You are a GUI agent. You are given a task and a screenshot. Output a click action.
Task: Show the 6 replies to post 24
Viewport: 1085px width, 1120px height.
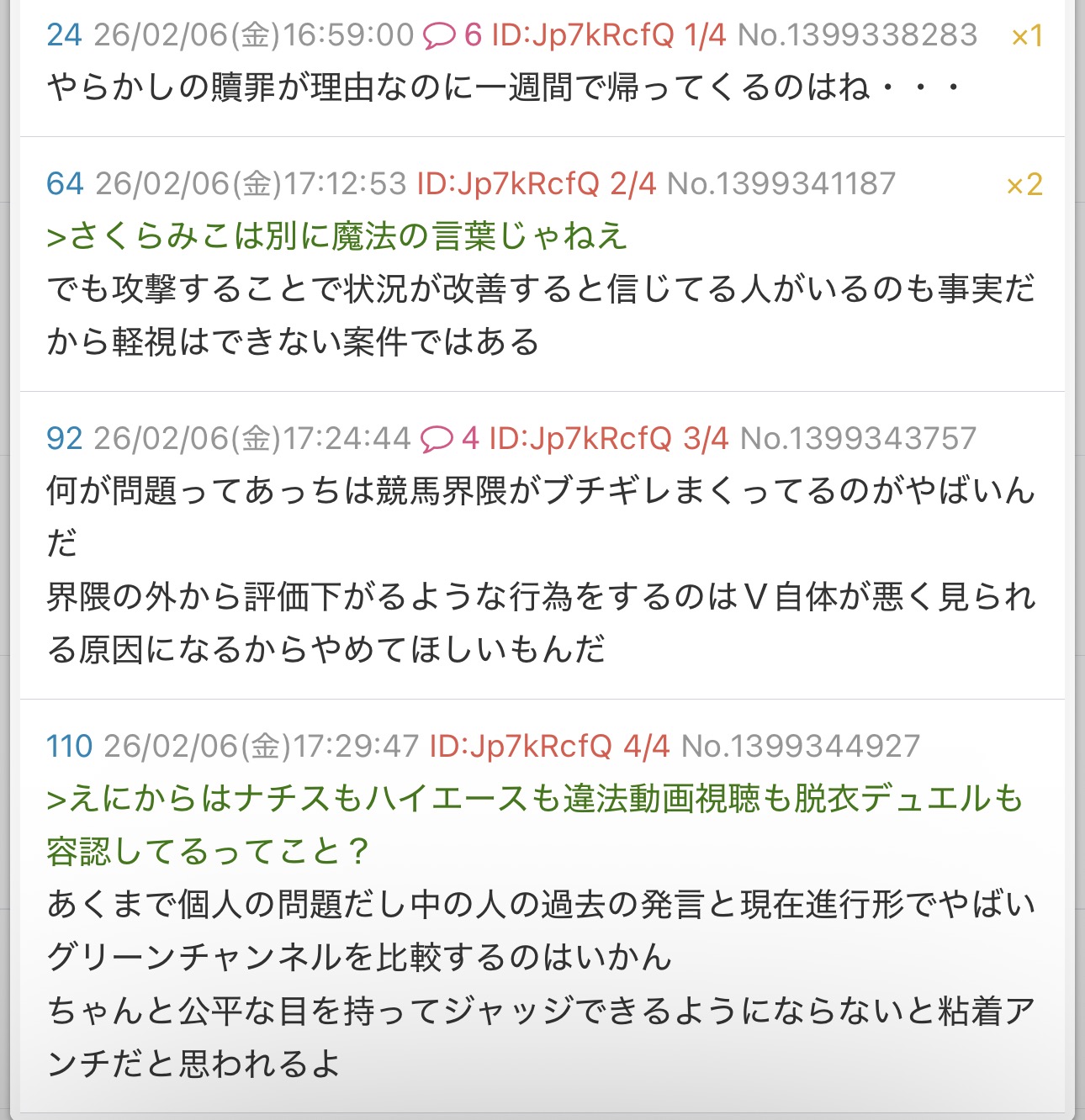[x=452, y=35]
